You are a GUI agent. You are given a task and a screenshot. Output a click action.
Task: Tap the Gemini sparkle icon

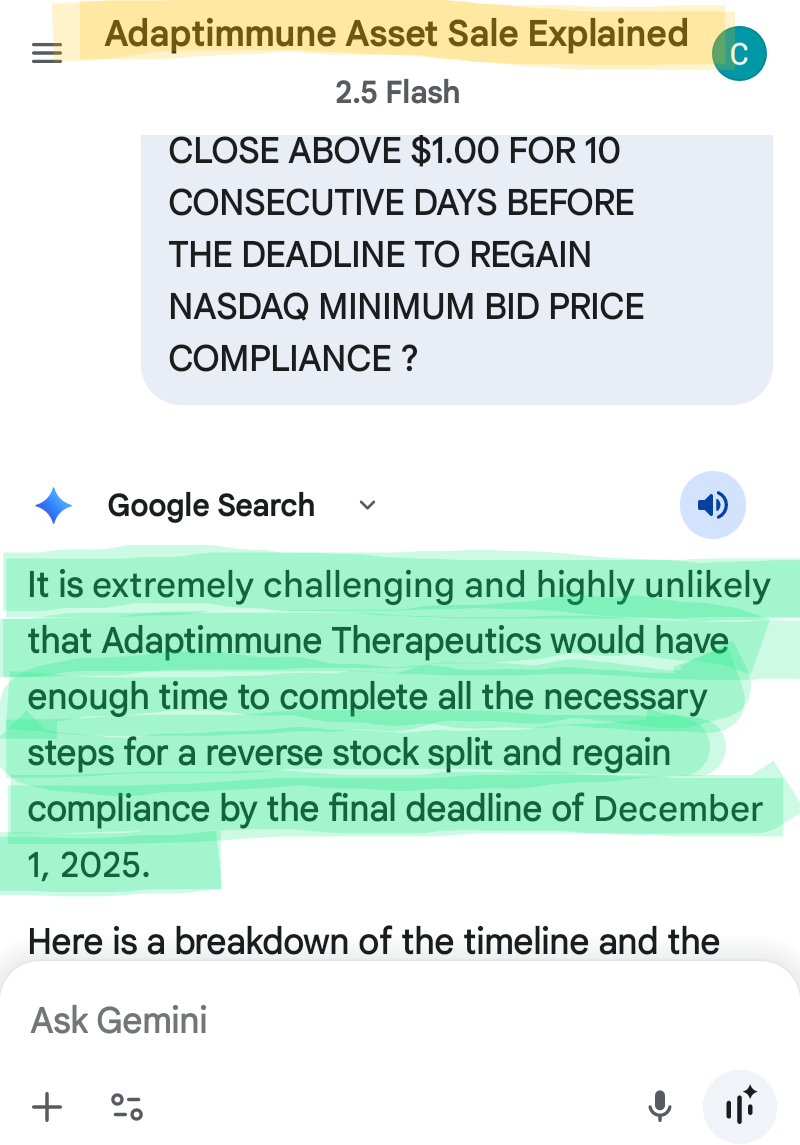pos(53,505)
